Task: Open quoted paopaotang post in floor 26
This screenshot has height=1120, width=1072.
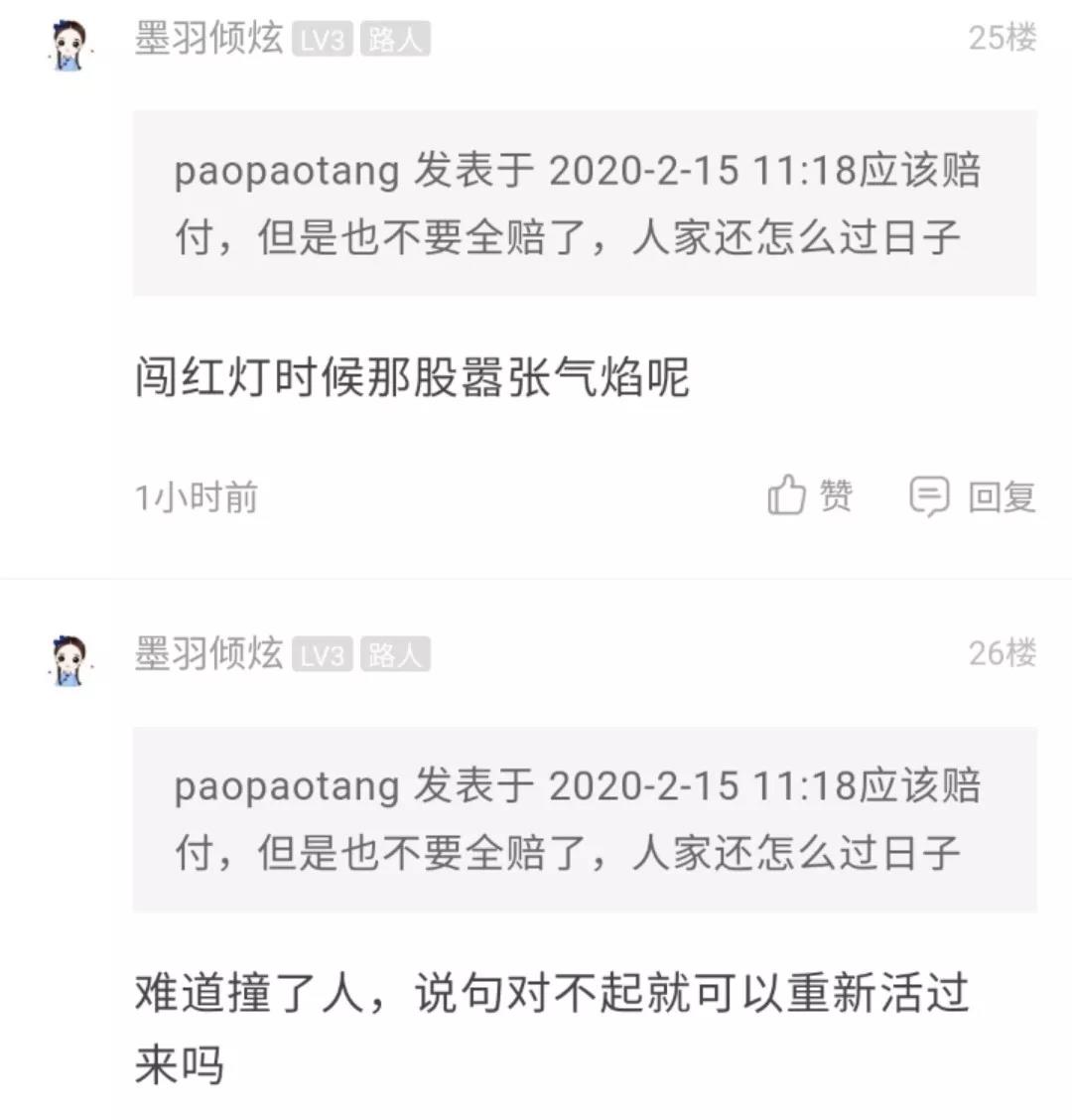Action: (584, 819)
